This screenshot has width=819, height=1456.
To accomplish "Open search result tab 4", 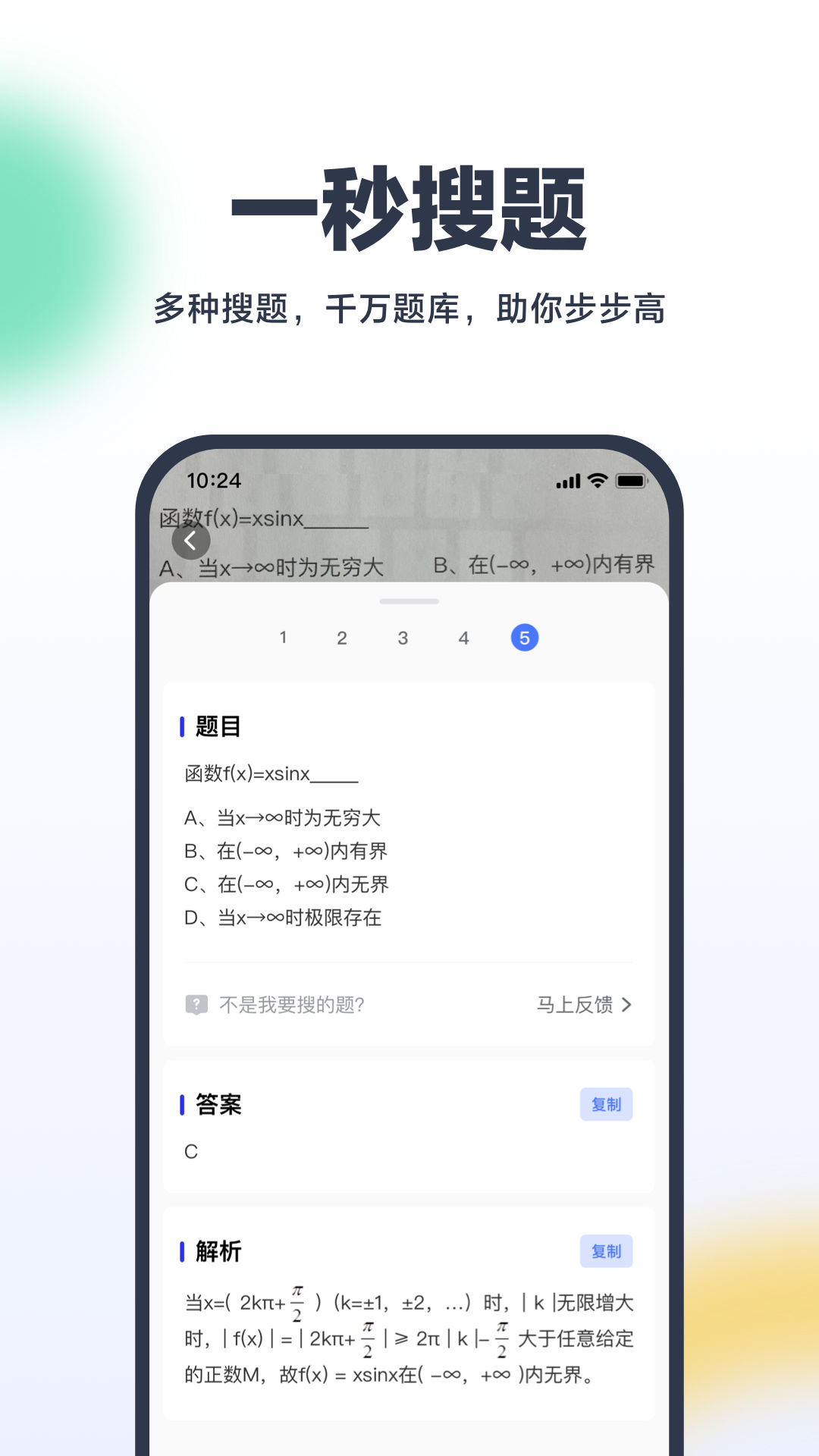I will [x=463, y=638].
